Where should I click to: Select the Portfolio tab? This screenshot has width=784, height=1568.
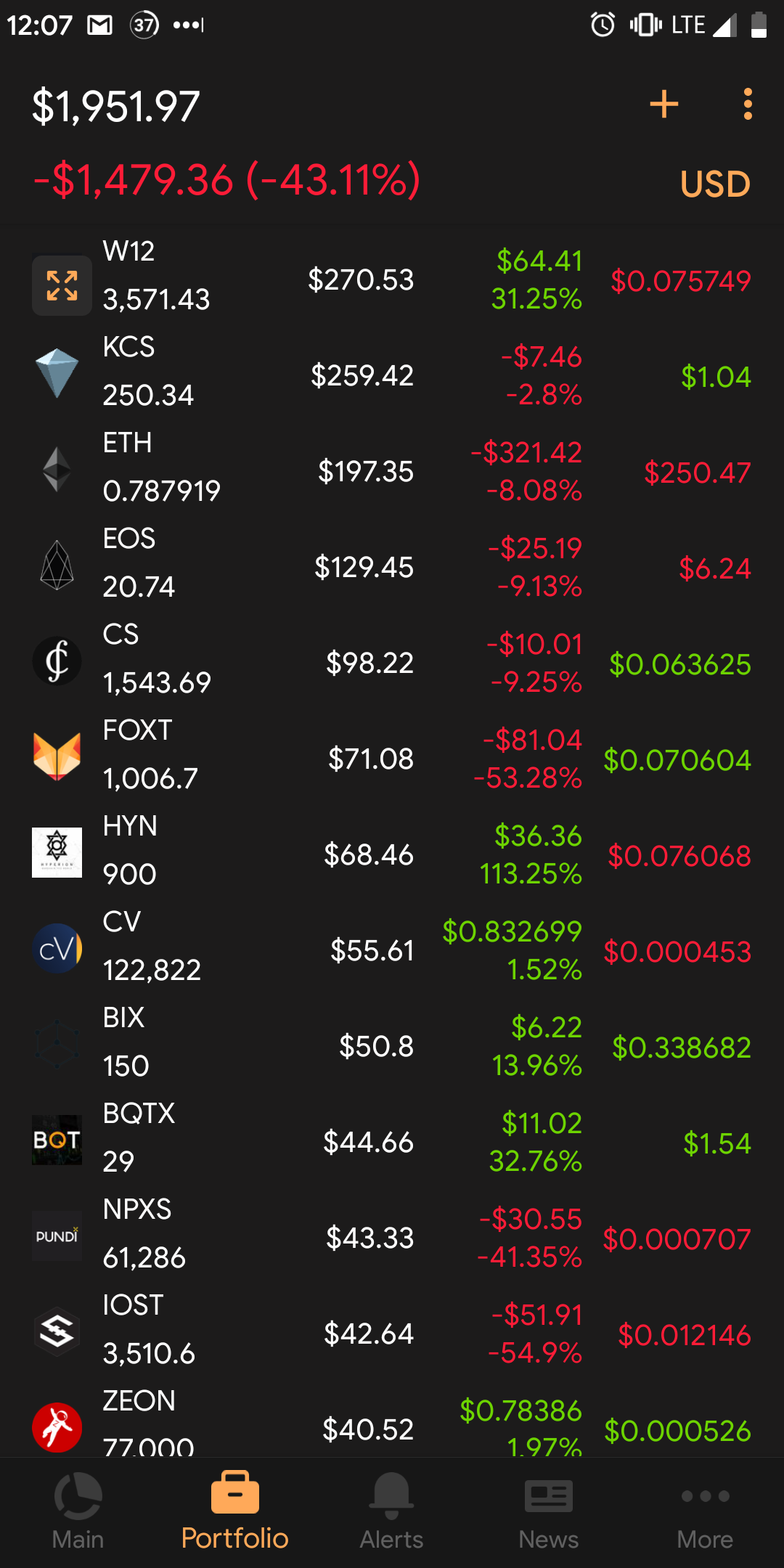pyautogui.click(x=235, y=1511)
